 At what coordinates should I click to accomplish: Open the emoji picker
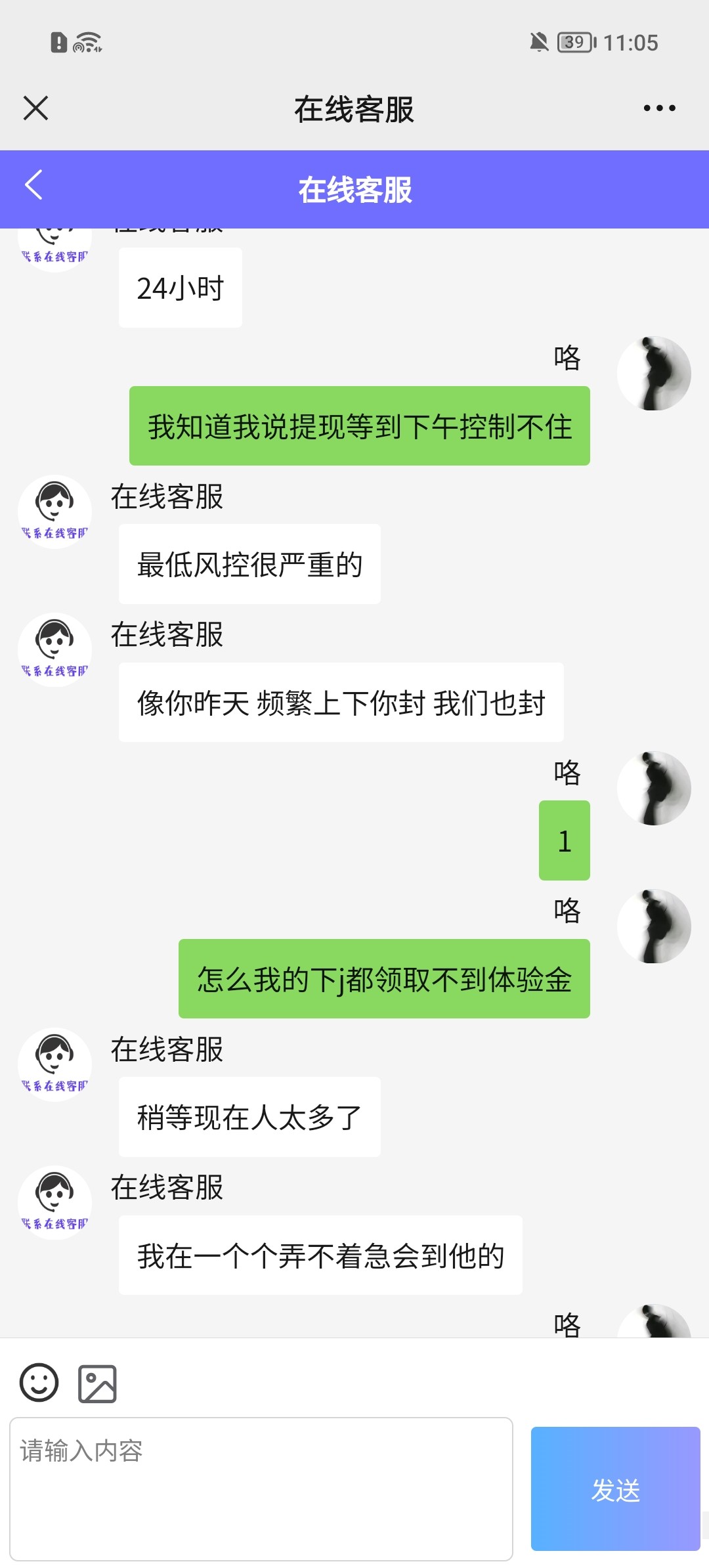[39, 1383]
